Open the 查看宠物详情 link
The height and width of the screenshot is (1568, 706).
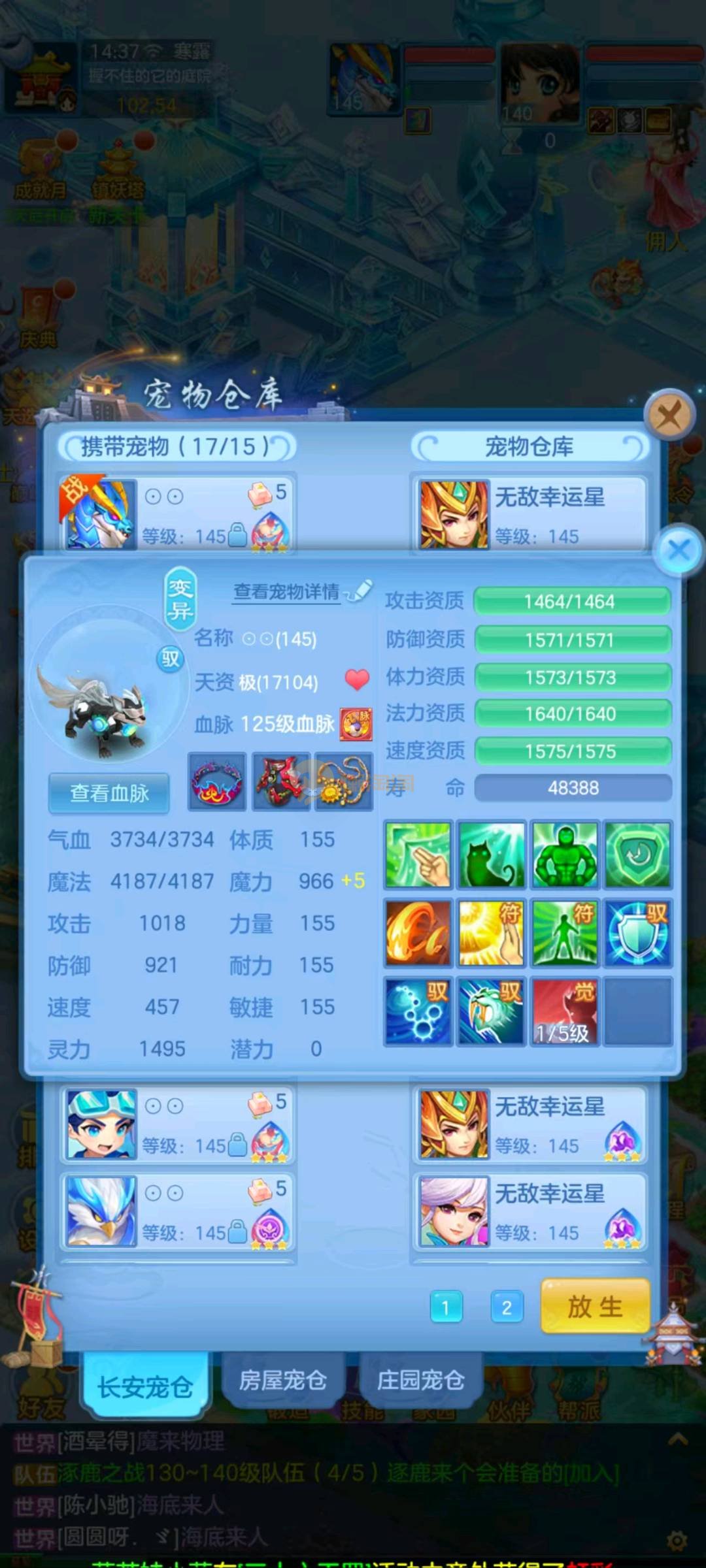point(286,591)
